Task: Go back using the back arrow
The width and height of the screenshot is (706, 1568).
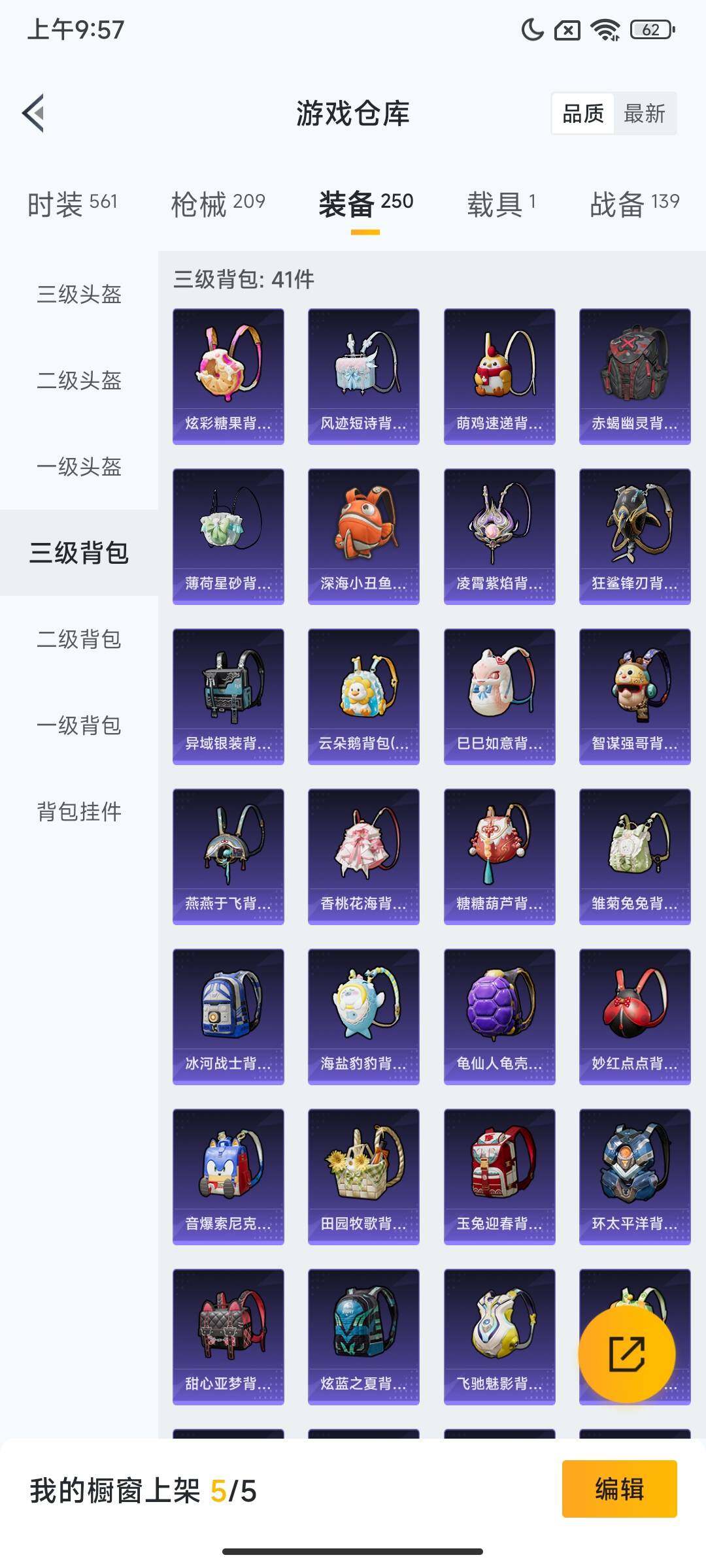Action: coord(32,113)
